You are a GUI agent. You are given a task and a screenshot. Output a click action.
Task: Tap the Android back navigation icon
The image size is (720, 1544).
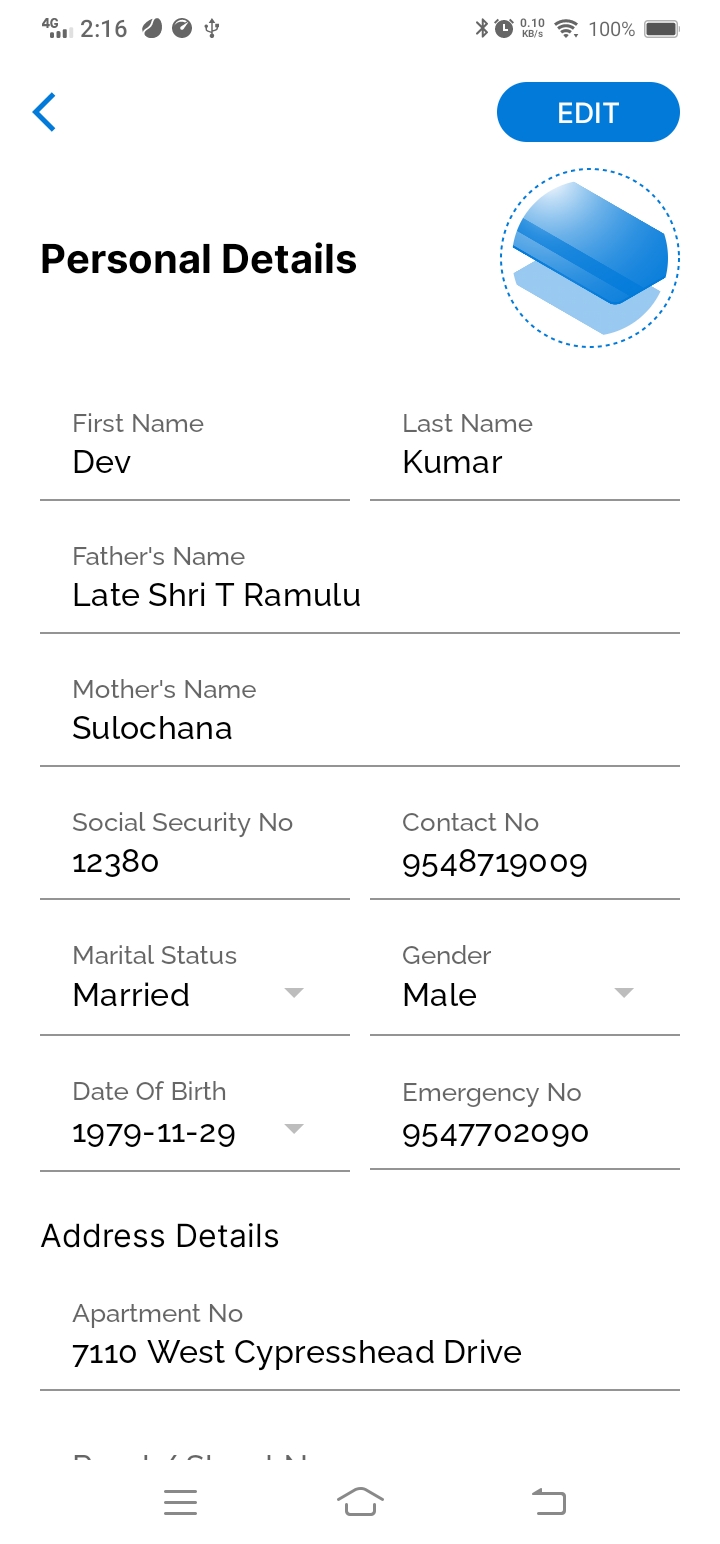pos(548,1501)
